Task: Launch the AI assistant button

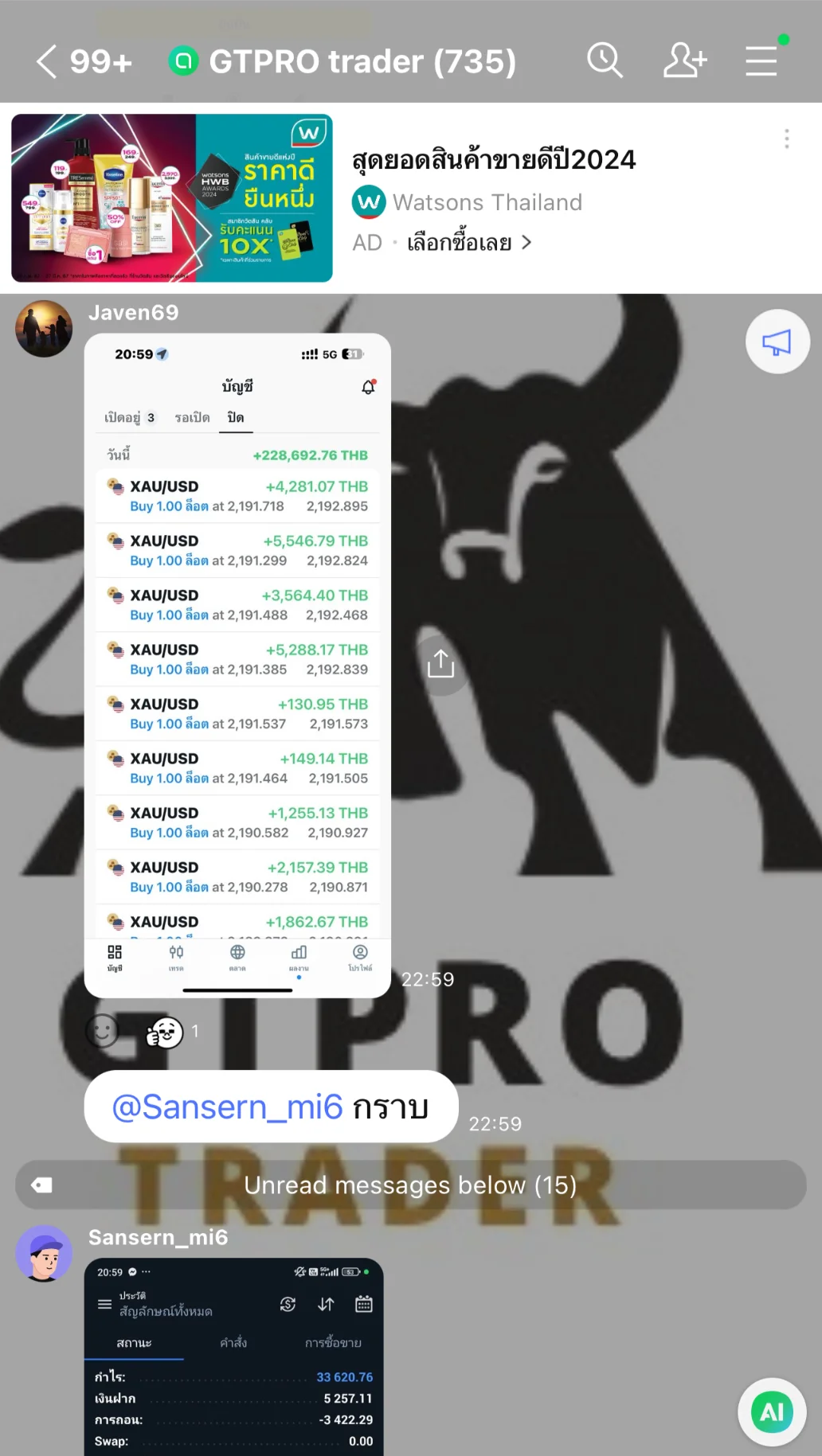Action: click(x=772, y=1412)
